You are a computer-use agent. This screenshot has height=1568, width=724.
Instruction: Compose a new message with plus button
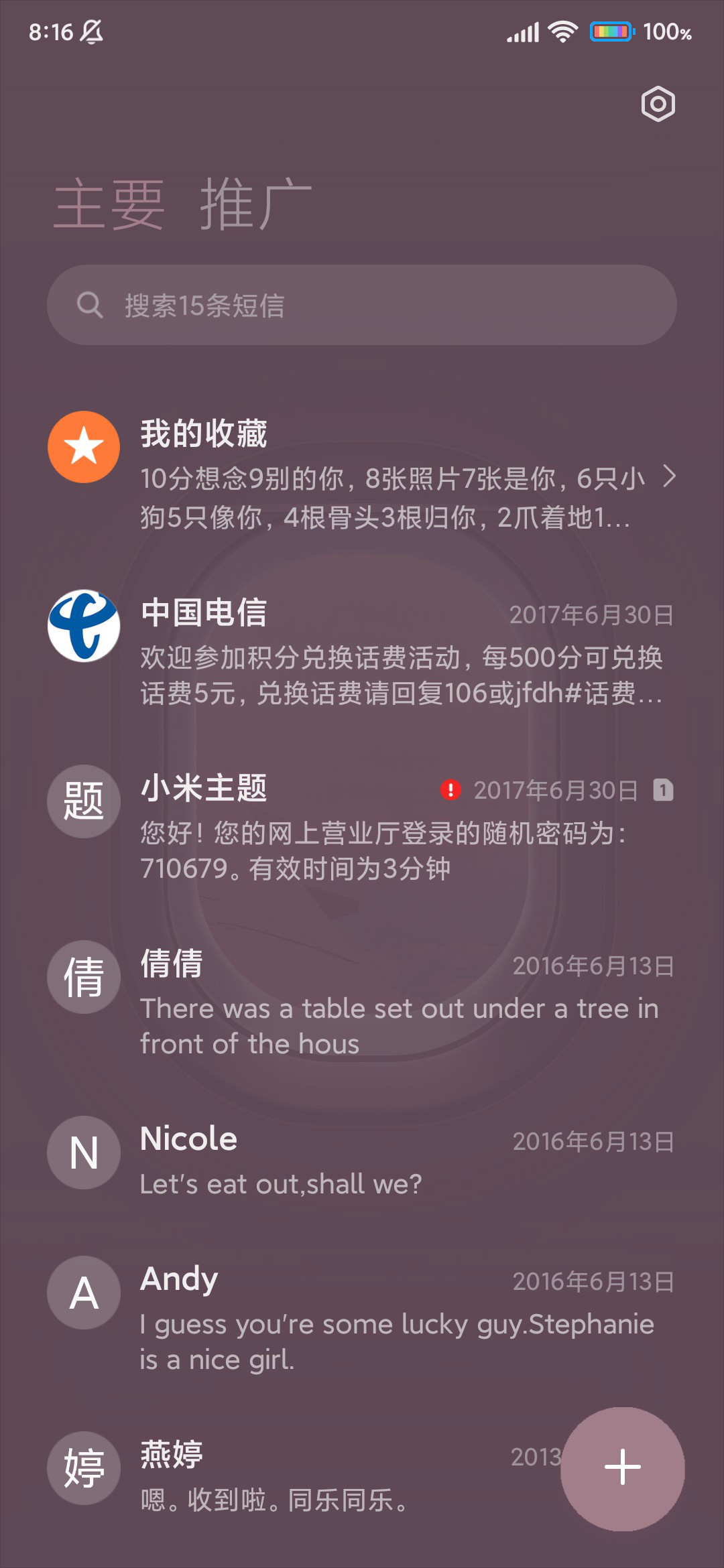[x=622, y=1468]
